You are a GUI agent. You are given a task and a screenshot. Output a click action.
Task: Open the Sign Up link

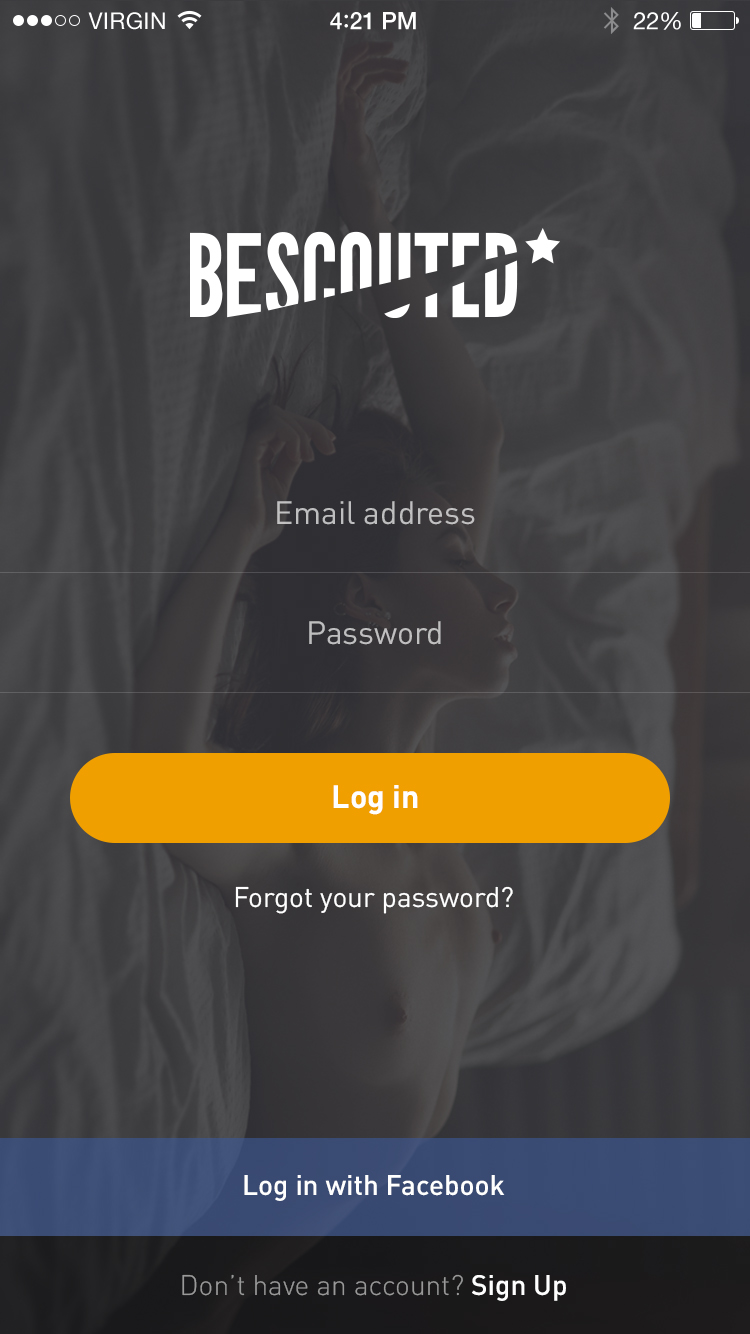pos(519,1286)
